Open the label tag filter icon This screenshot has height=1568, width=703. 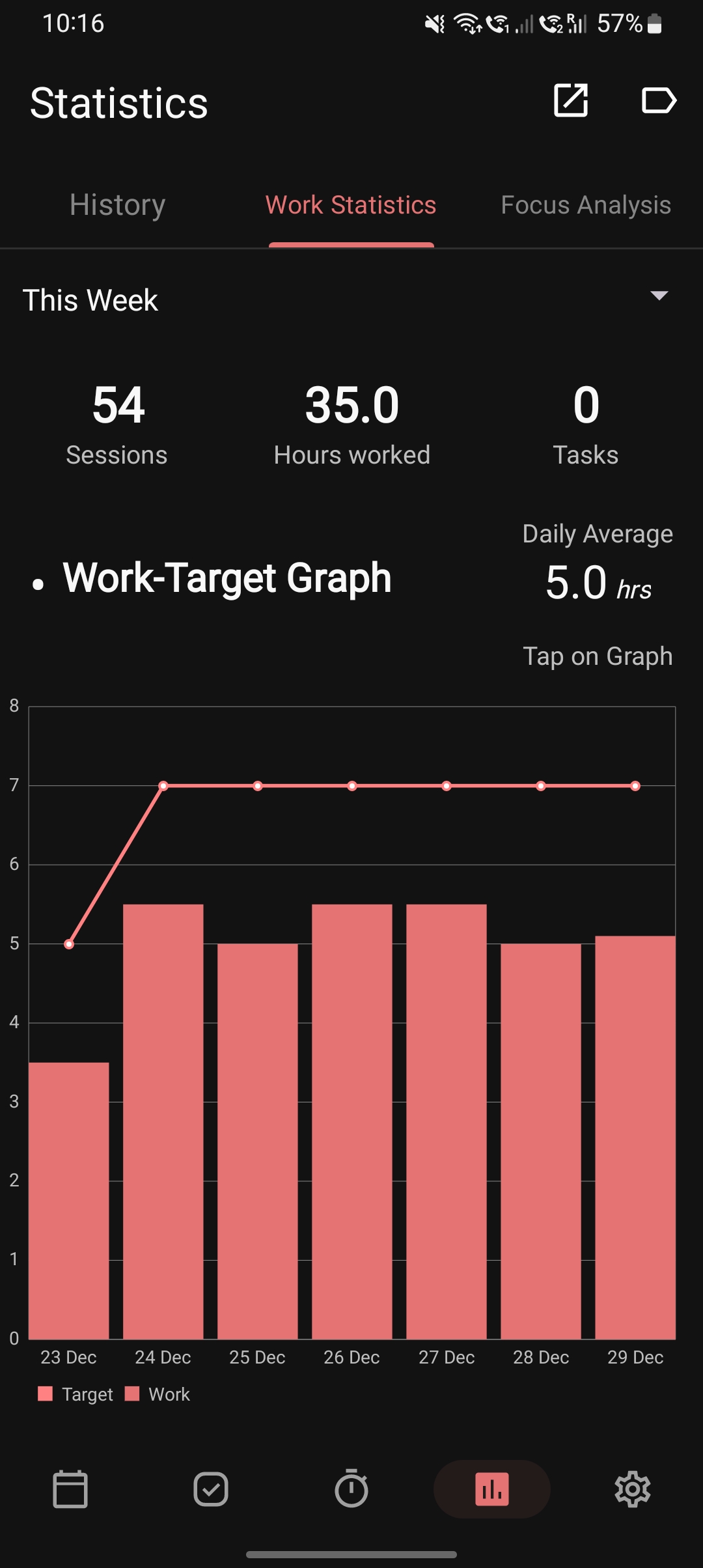pos(659,100)
